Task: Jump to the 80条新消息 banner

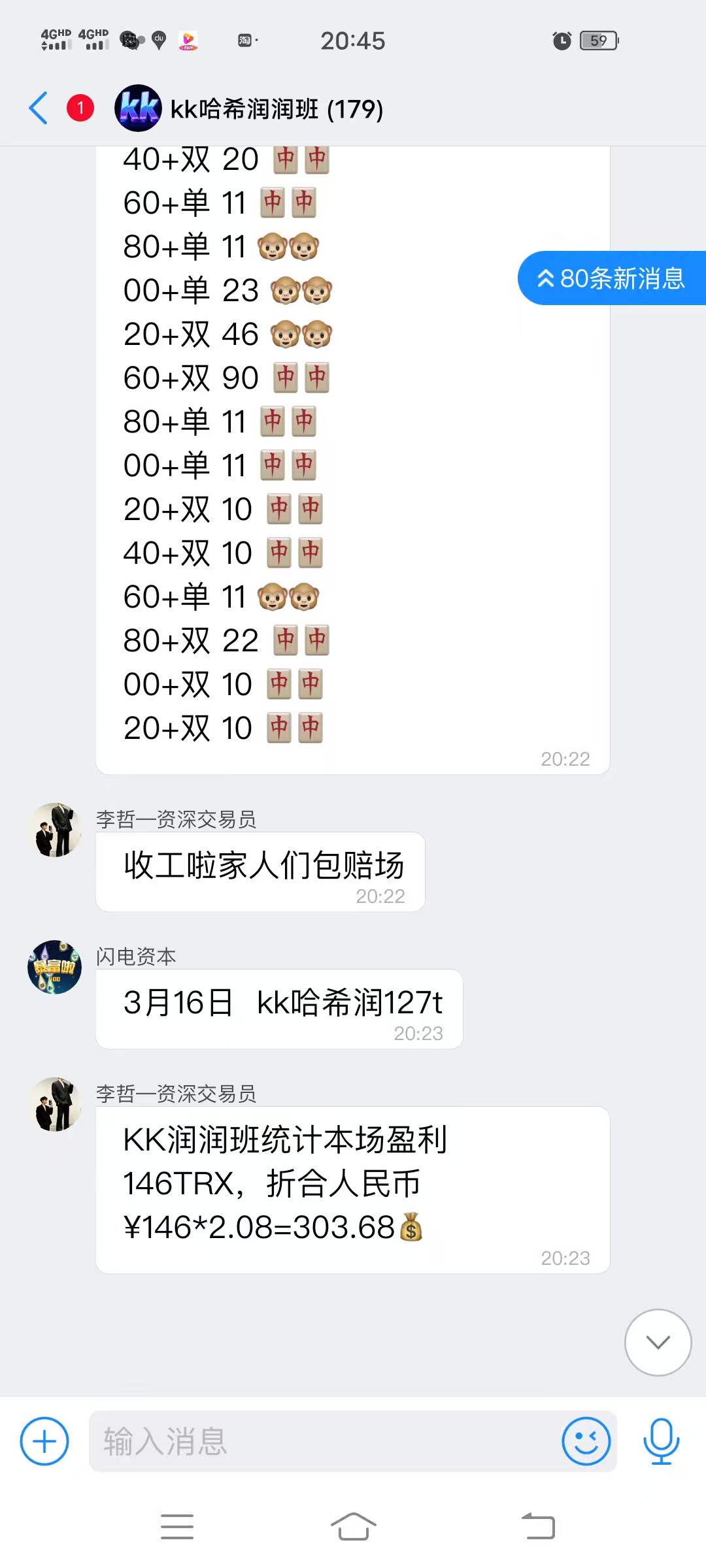Action: point(611,278)
